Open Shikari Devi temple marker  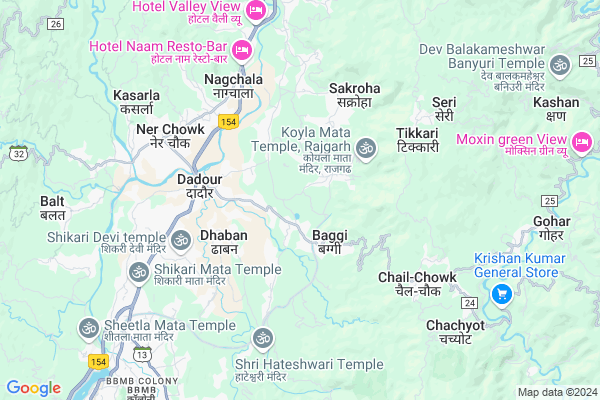click(x=182, y=240)
